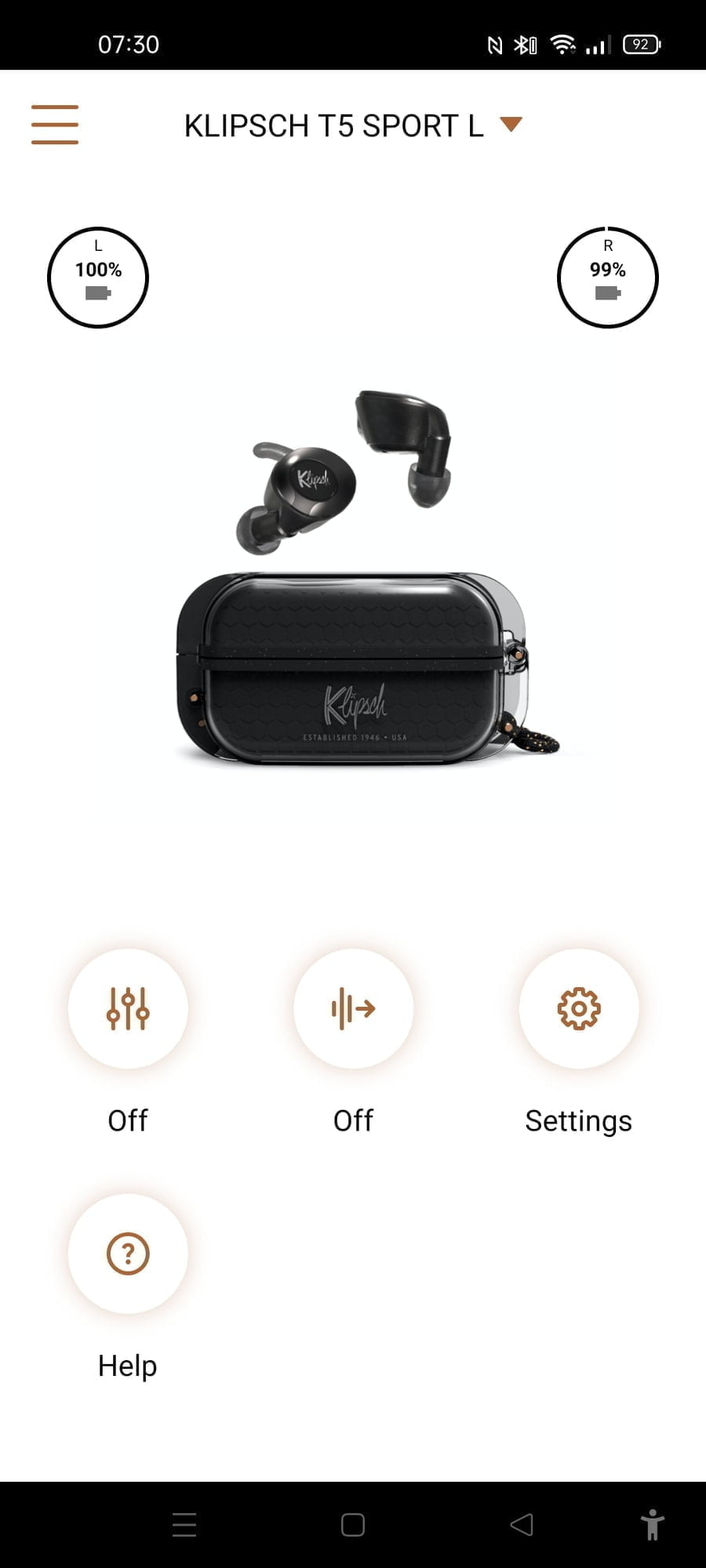Open the hamburger drawer menu
706x1568 pixels.
pyautogui.click(x=55, y=125)
